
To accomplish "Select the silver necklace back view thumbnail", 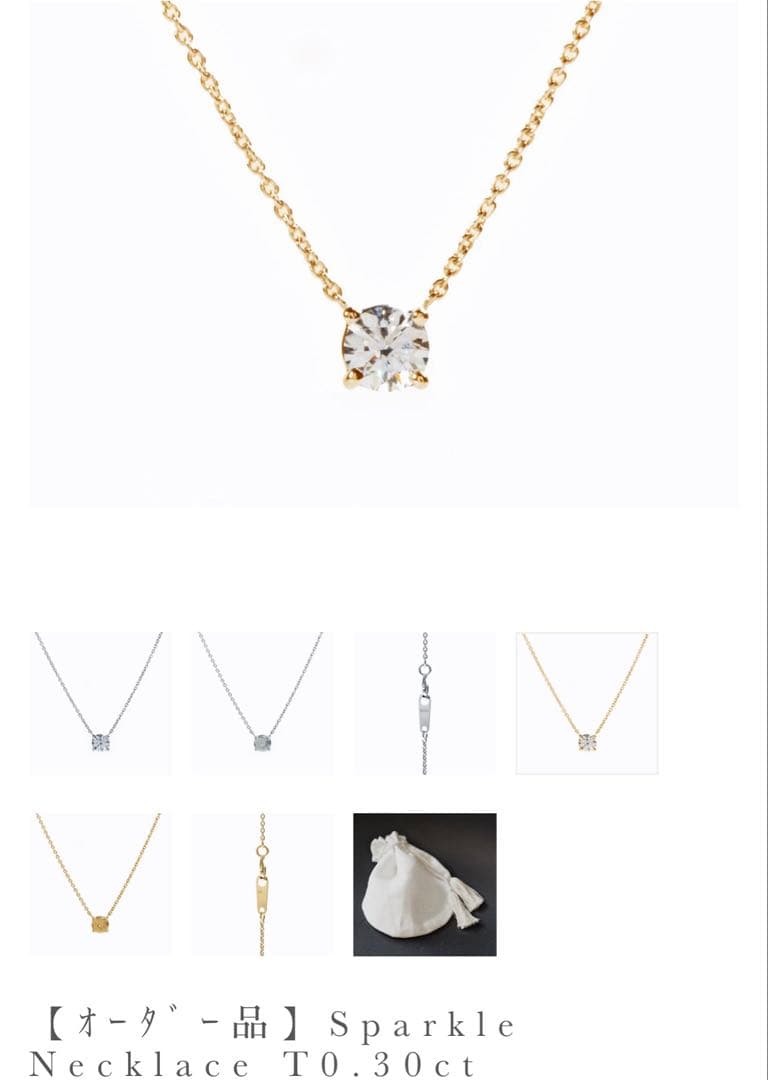I will click(262, 703).
